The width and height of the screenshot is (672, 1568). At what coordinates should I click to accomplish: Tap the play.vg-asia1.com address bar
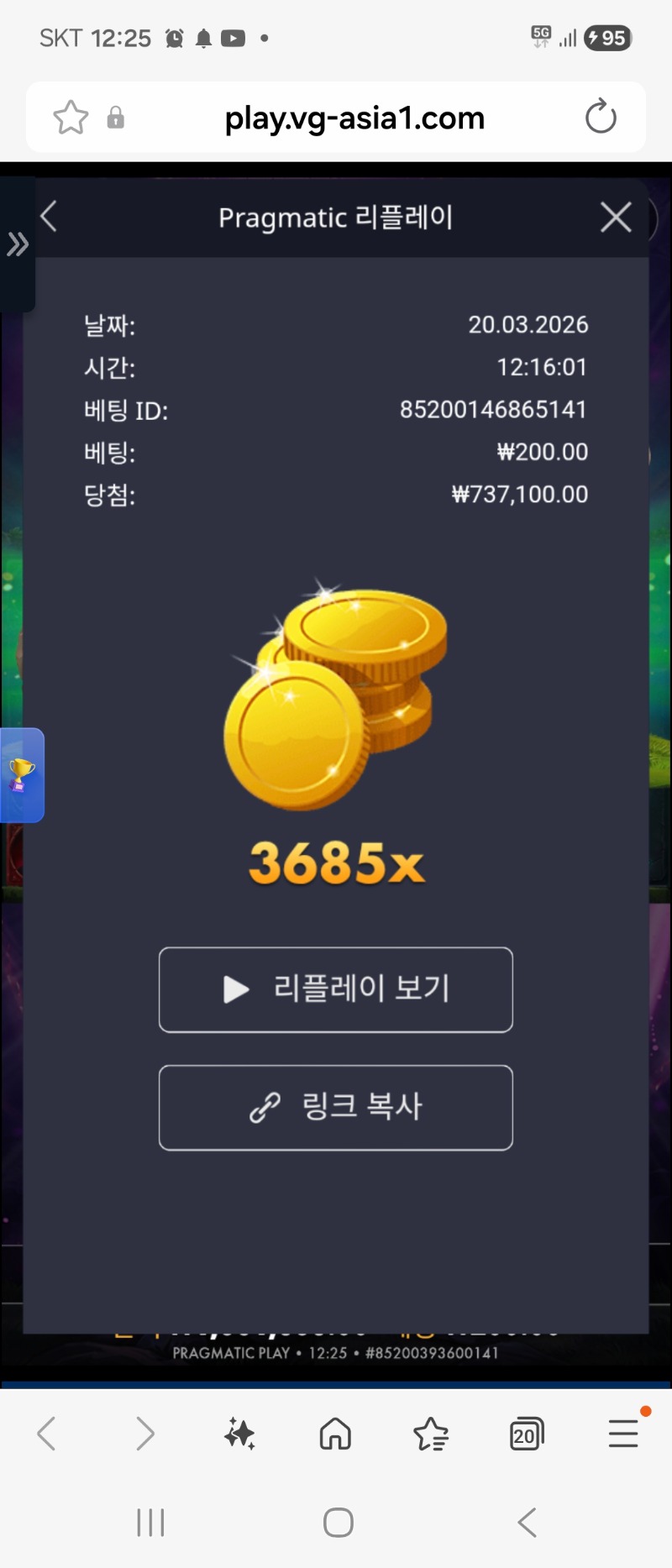point(354,118)
